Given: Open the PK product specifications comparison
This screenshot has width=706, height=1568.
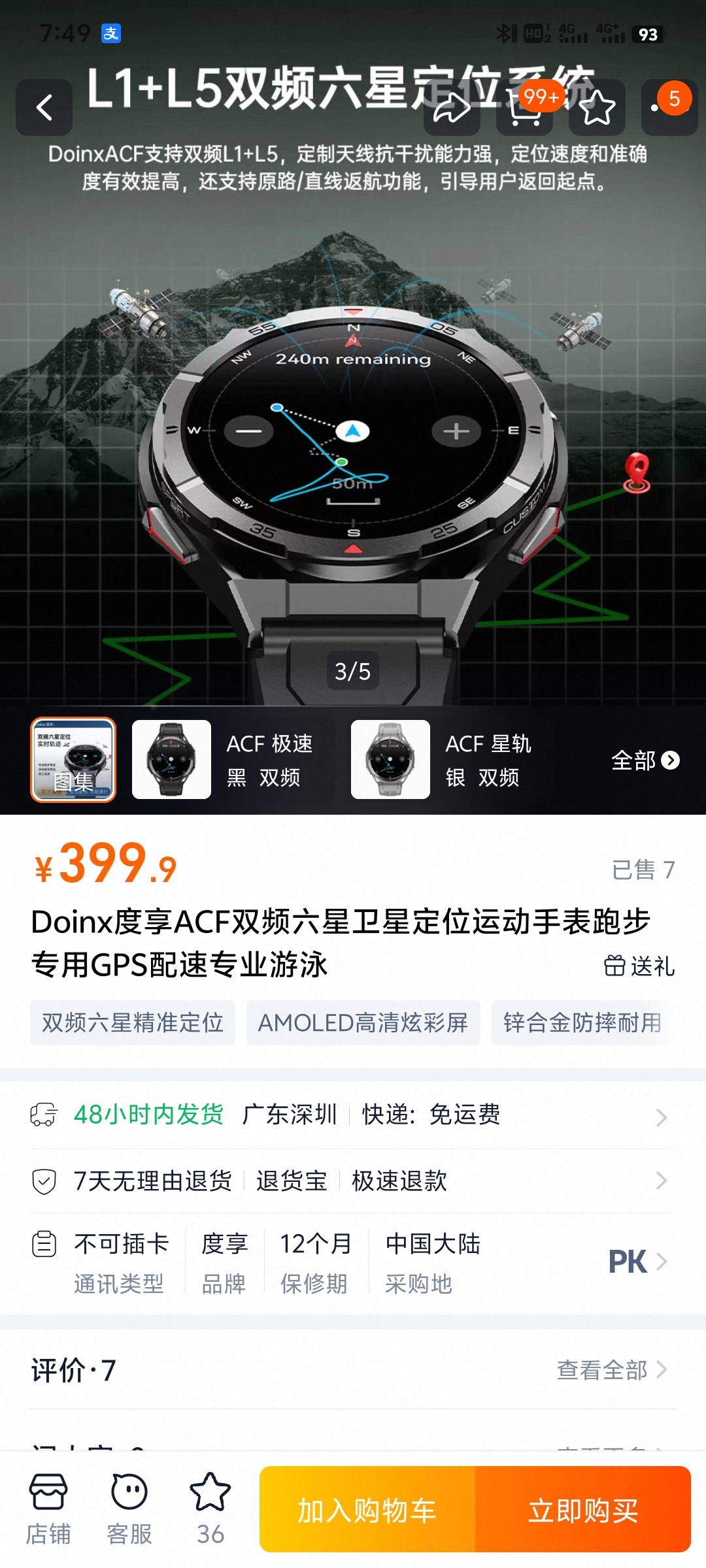Looking at the screenshot, I should [636, 1262].
